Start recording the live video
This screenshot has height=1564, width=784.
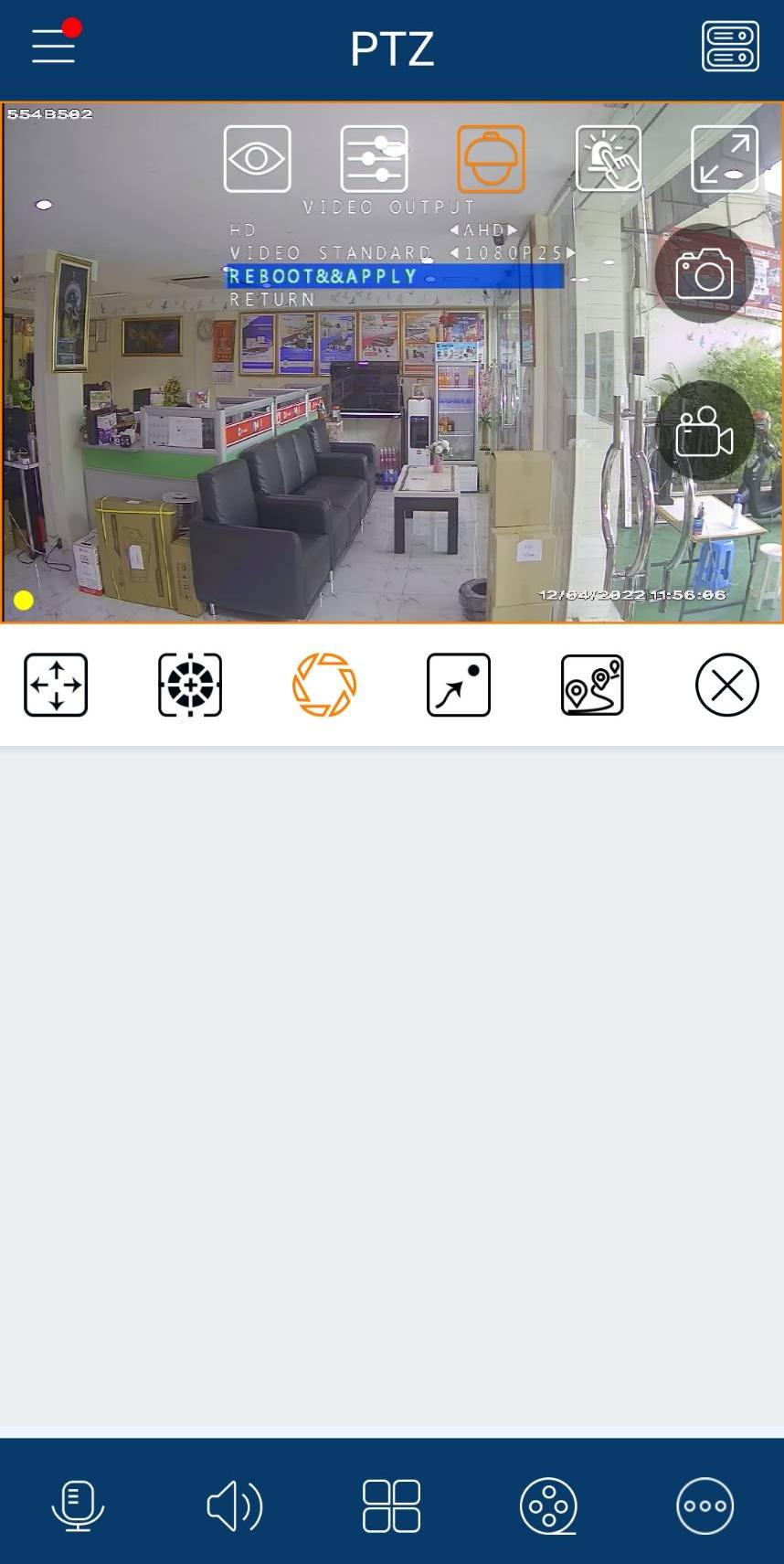(x=704, y=431)
